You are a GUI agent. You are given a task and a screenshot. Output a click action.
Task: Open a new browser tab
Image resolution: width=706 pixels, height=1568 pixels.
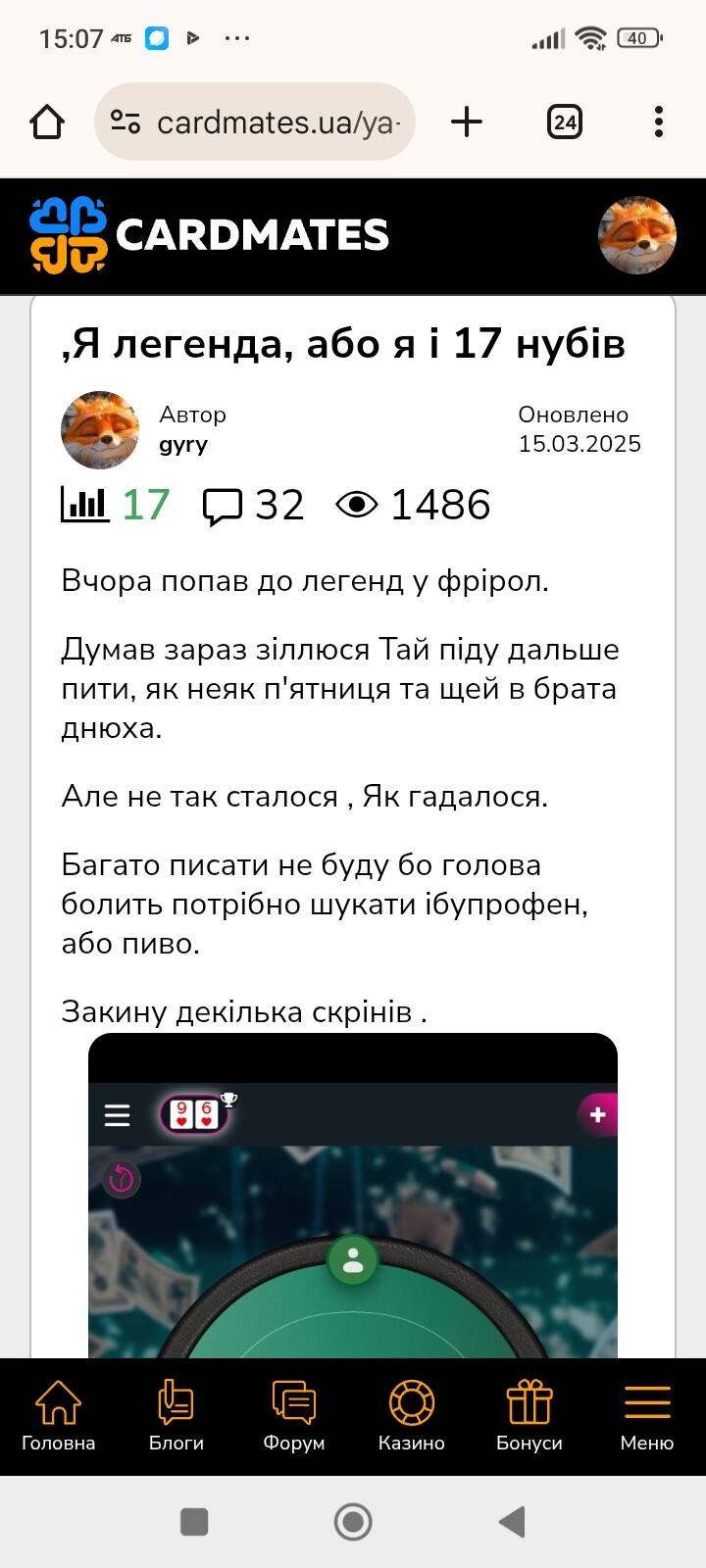tap(467, 122)
